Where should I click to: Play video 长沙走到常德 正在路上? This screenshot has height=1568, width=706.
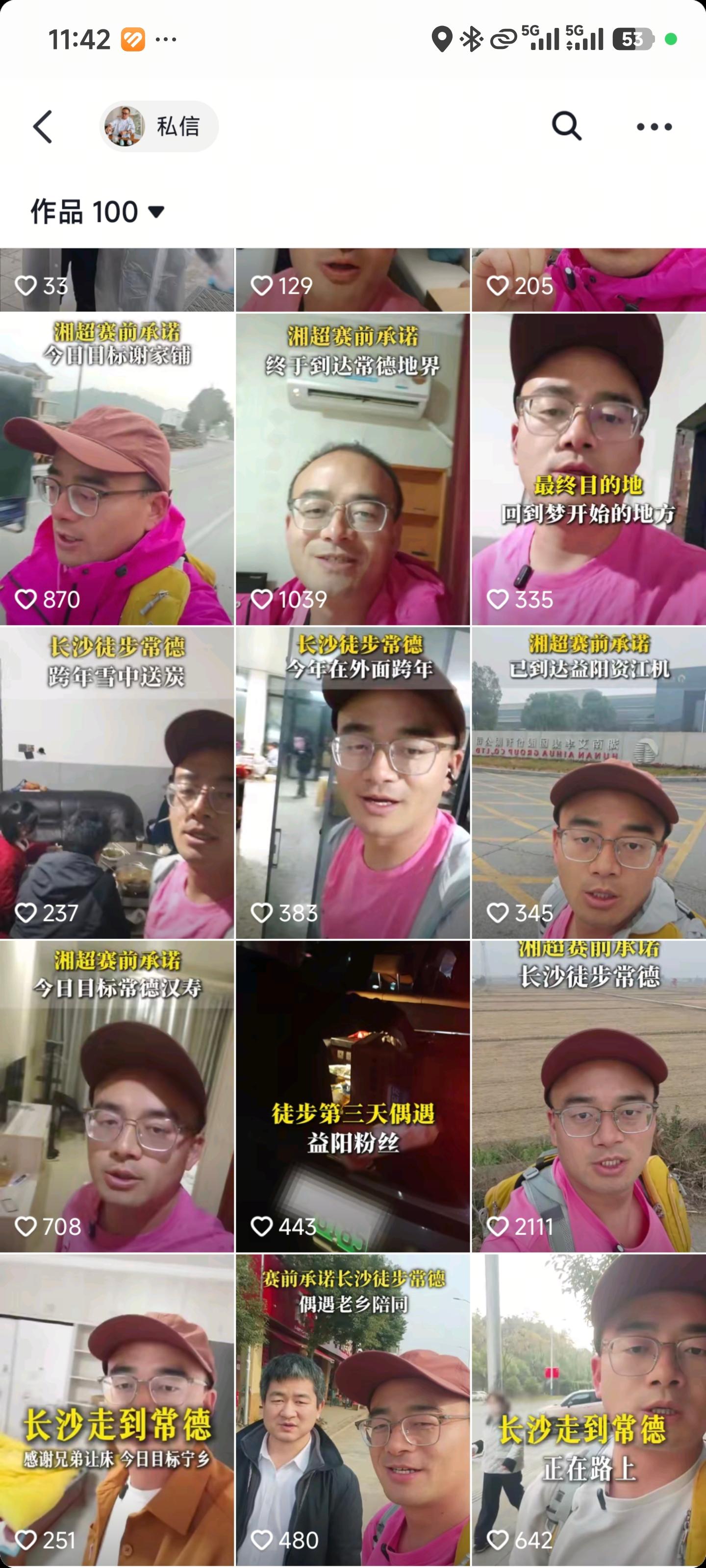(x=588, y=1409)
